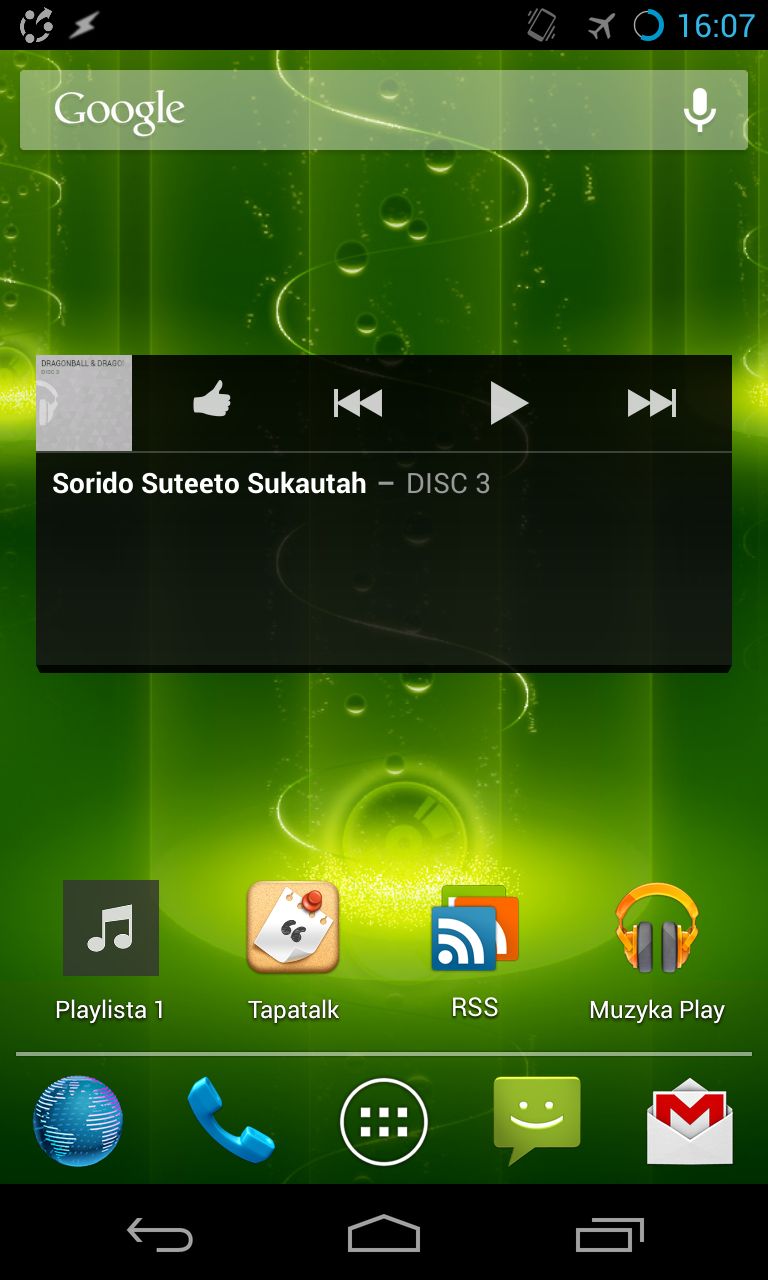
Task: Open the Phone dialer
Action: click(x=231, y=1121)
